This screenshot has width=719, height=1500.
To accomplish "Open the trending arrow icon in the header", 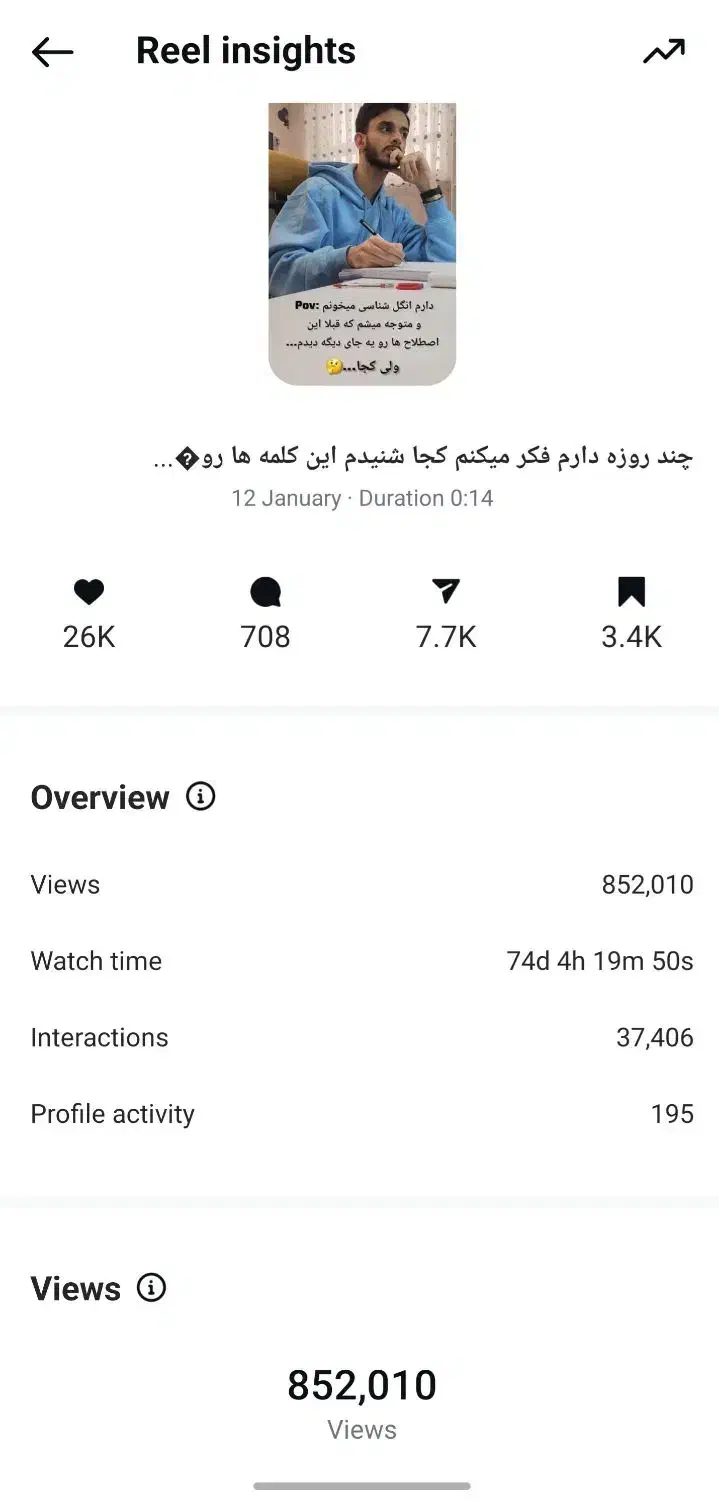I will tap(664, 52).
